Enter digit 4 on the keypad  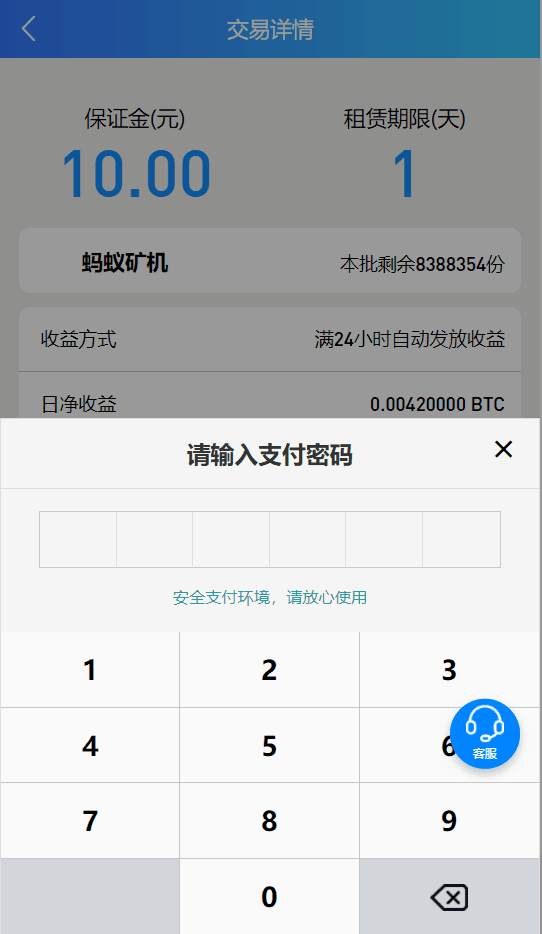[90, 745]
